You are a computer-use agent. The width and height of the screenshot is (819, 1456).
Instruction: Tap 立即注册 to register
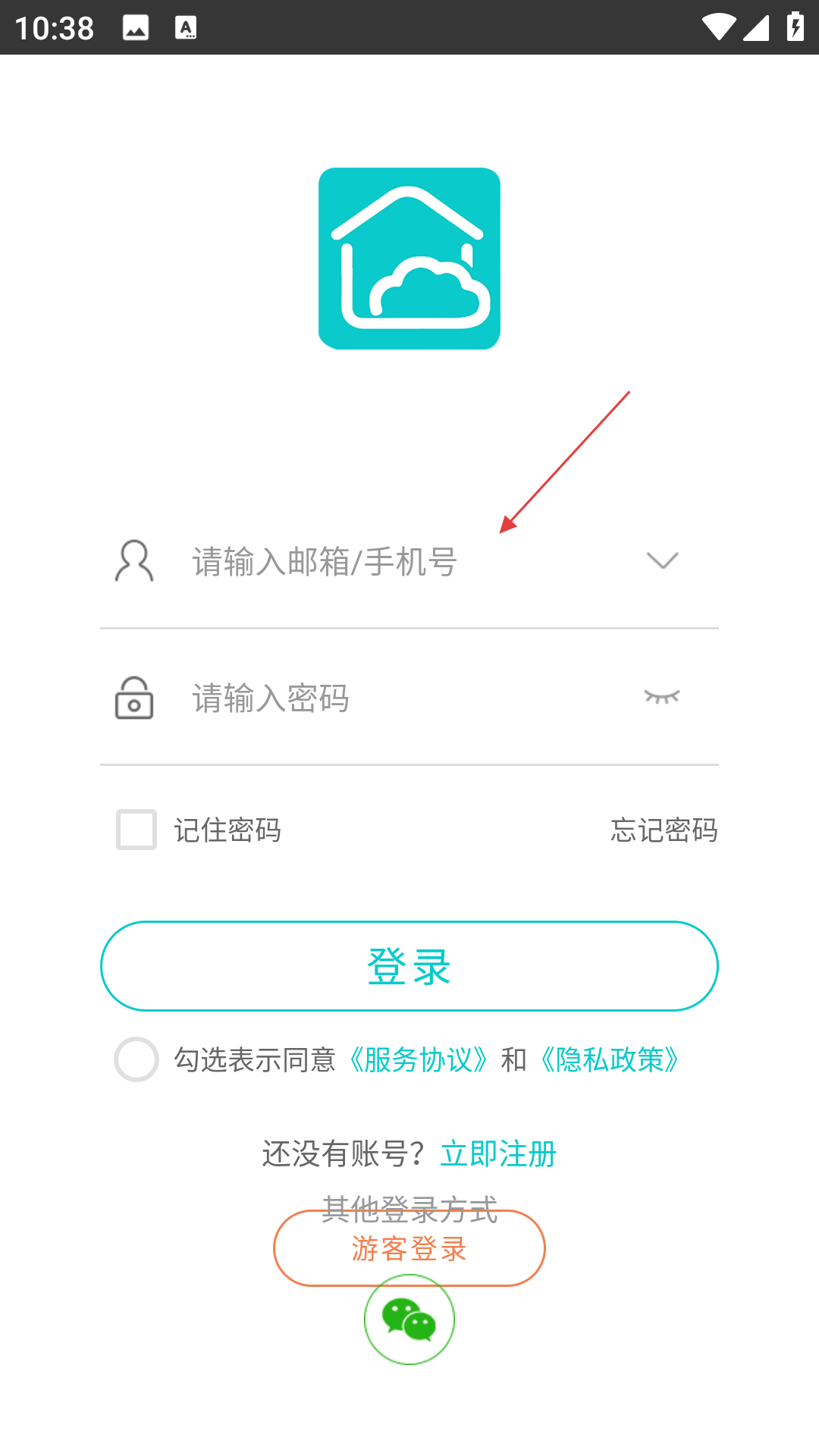(x=498, y=1154)
